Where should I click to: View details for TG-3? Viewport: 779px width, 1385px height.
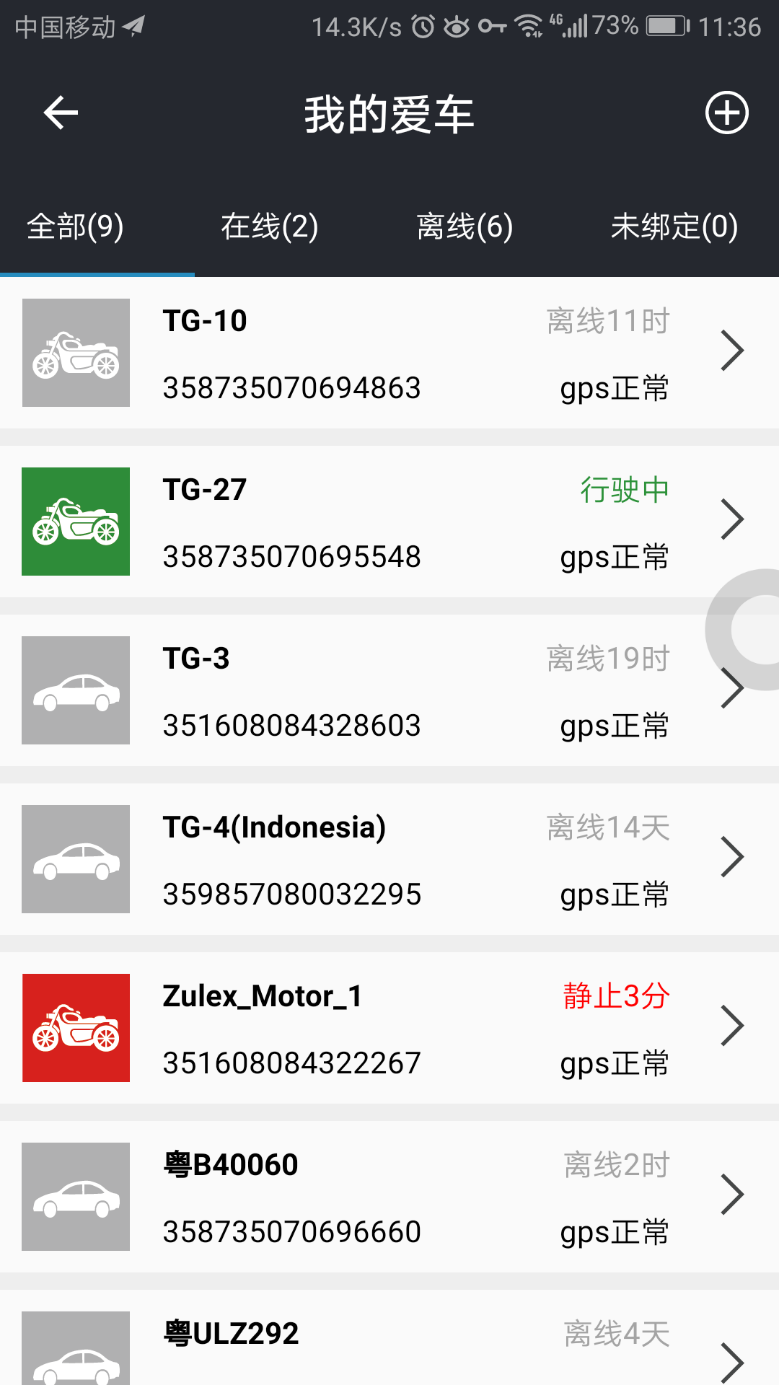coord(389,691)
